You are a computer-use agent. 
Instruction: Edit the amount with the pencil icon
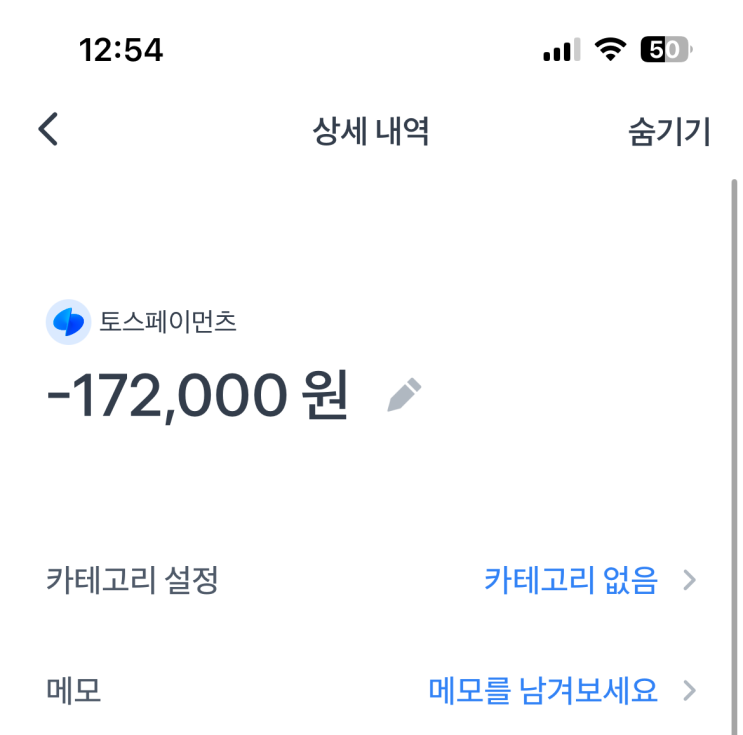pyautogui.click(x=404, y=396)
